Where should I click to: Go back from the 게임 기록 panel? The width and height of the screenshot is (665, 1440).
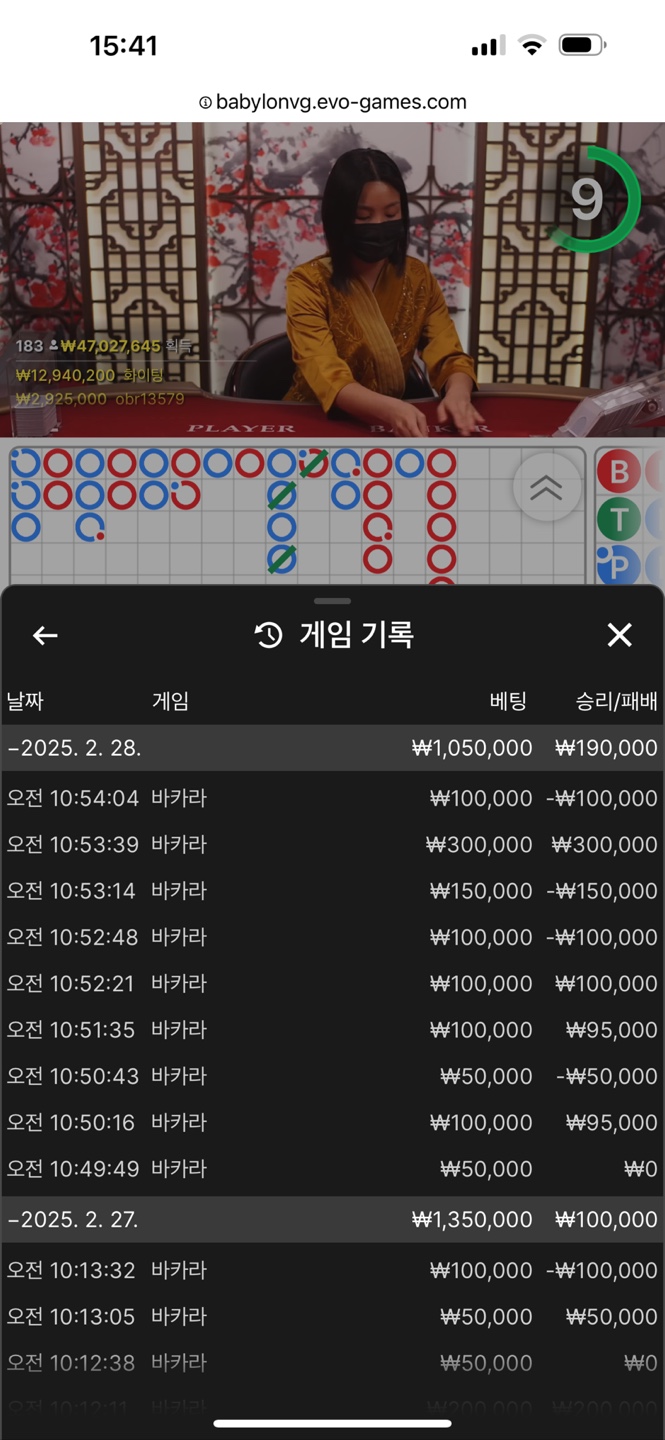click(x=45, y=636)
